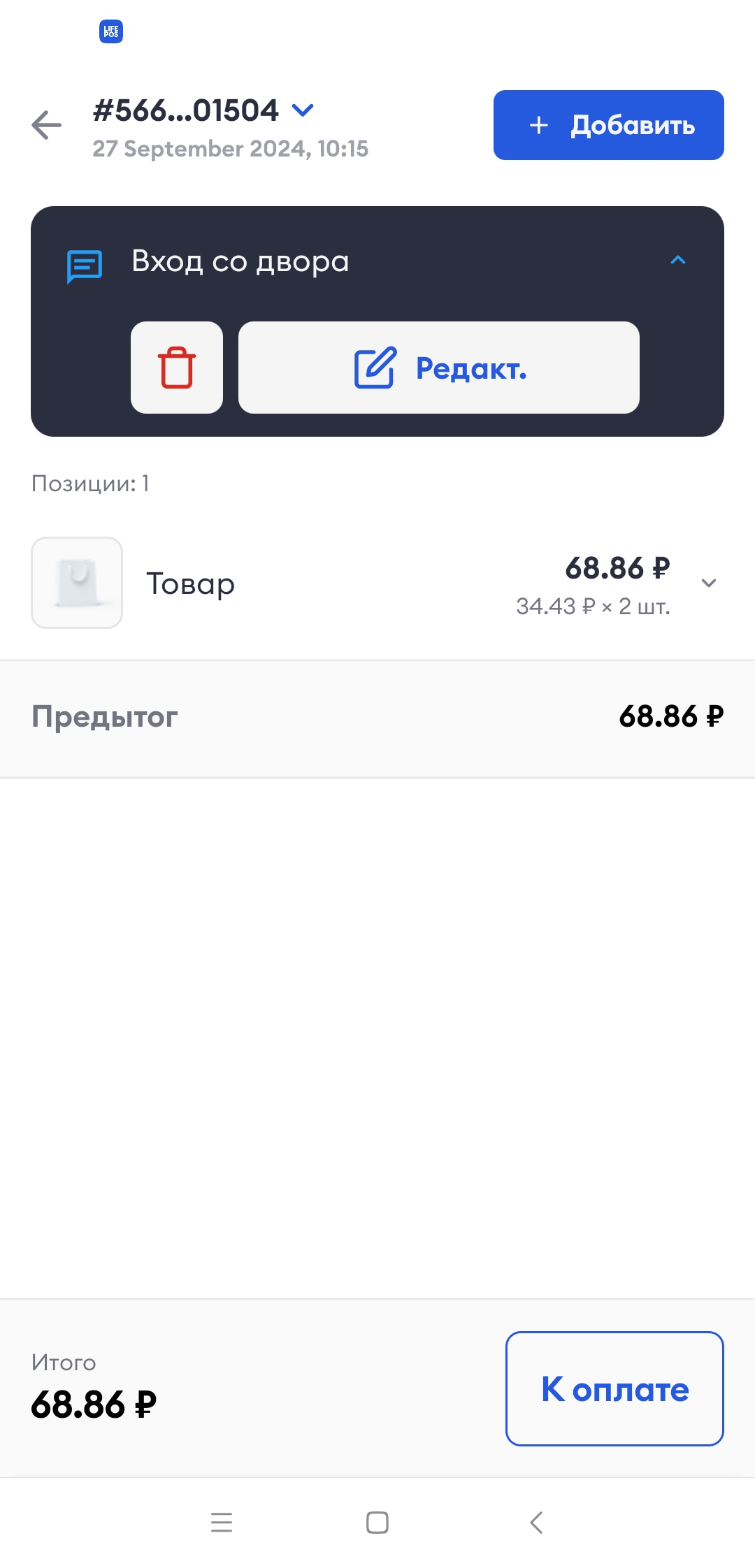The width and height of the screenshot is (755, 1568).
Task: Tap the Добавить button
Action: (608, 125)
